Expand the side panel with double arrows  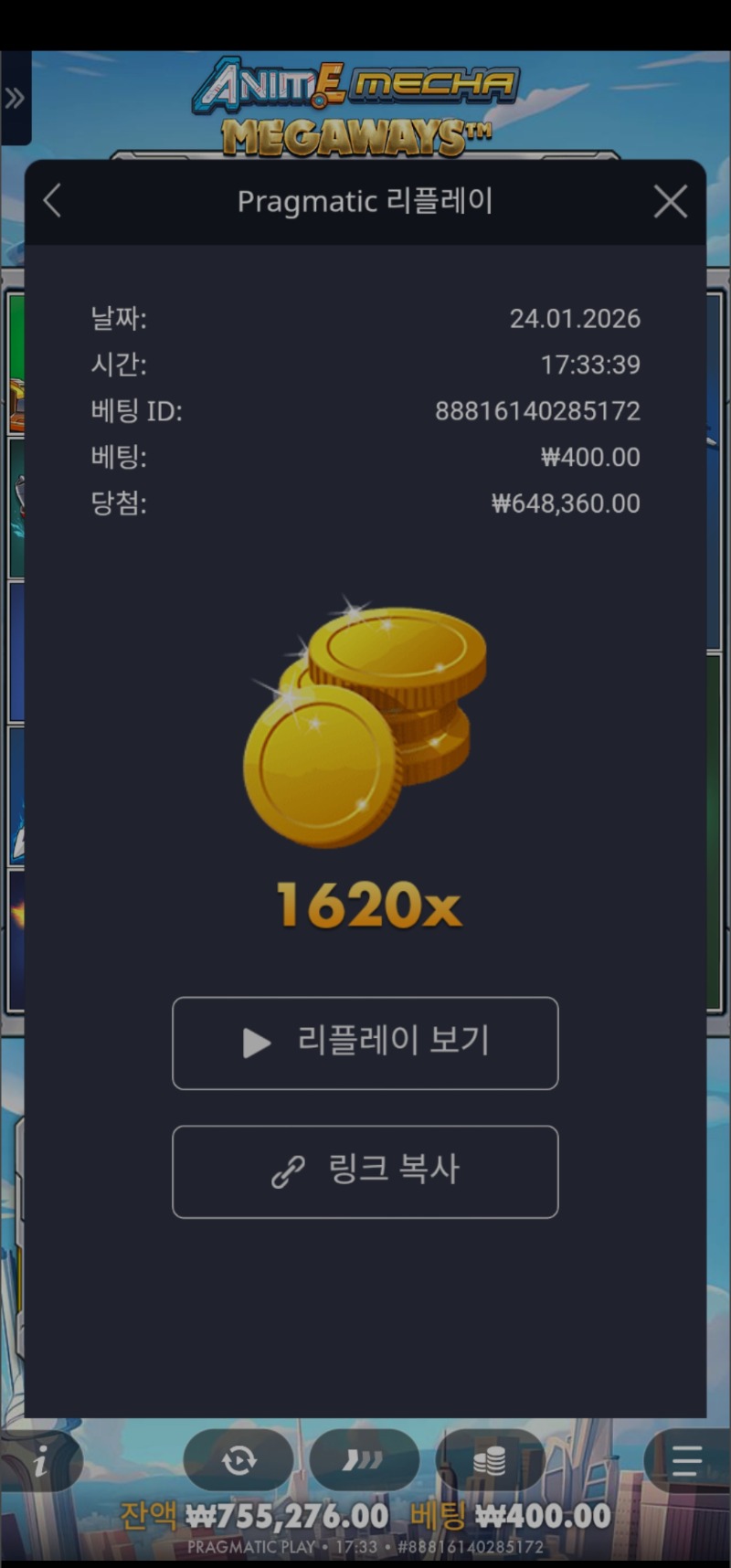pos(15,98)
